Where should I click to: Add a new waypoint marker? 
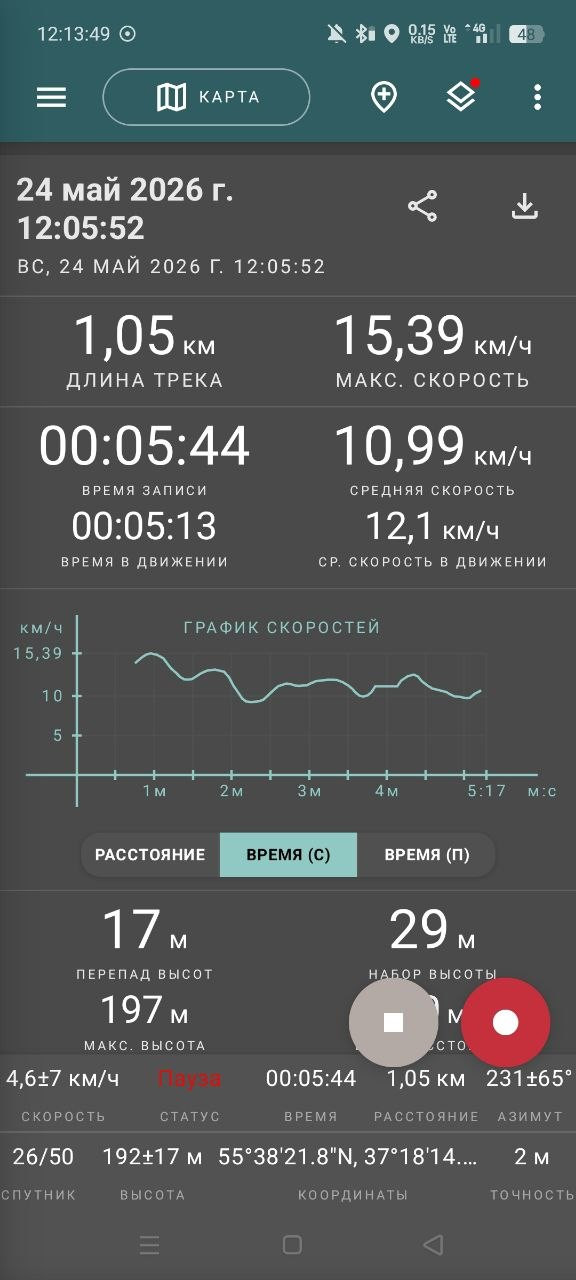[384, 97]
